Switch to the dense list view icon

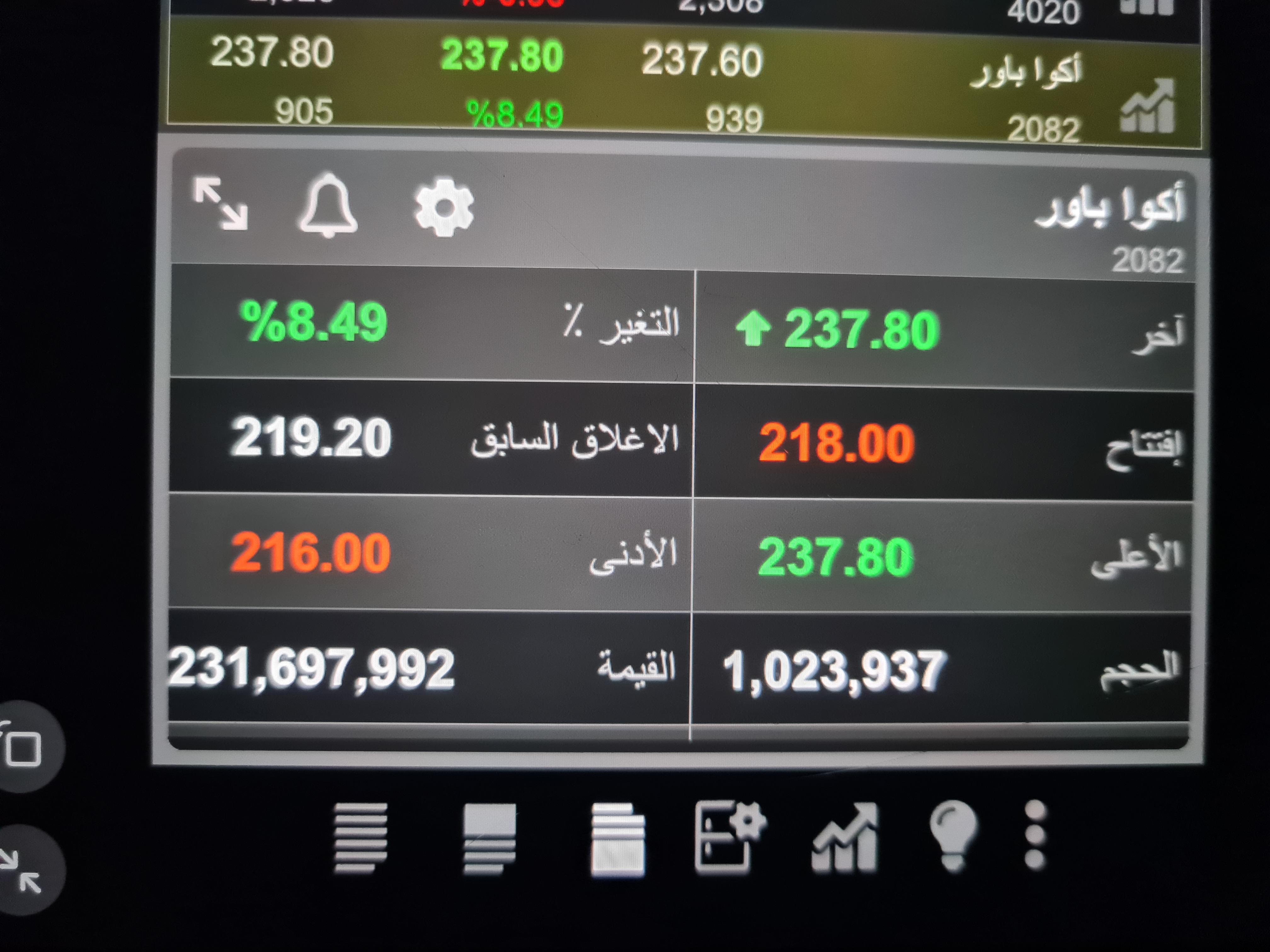point(361,838)
